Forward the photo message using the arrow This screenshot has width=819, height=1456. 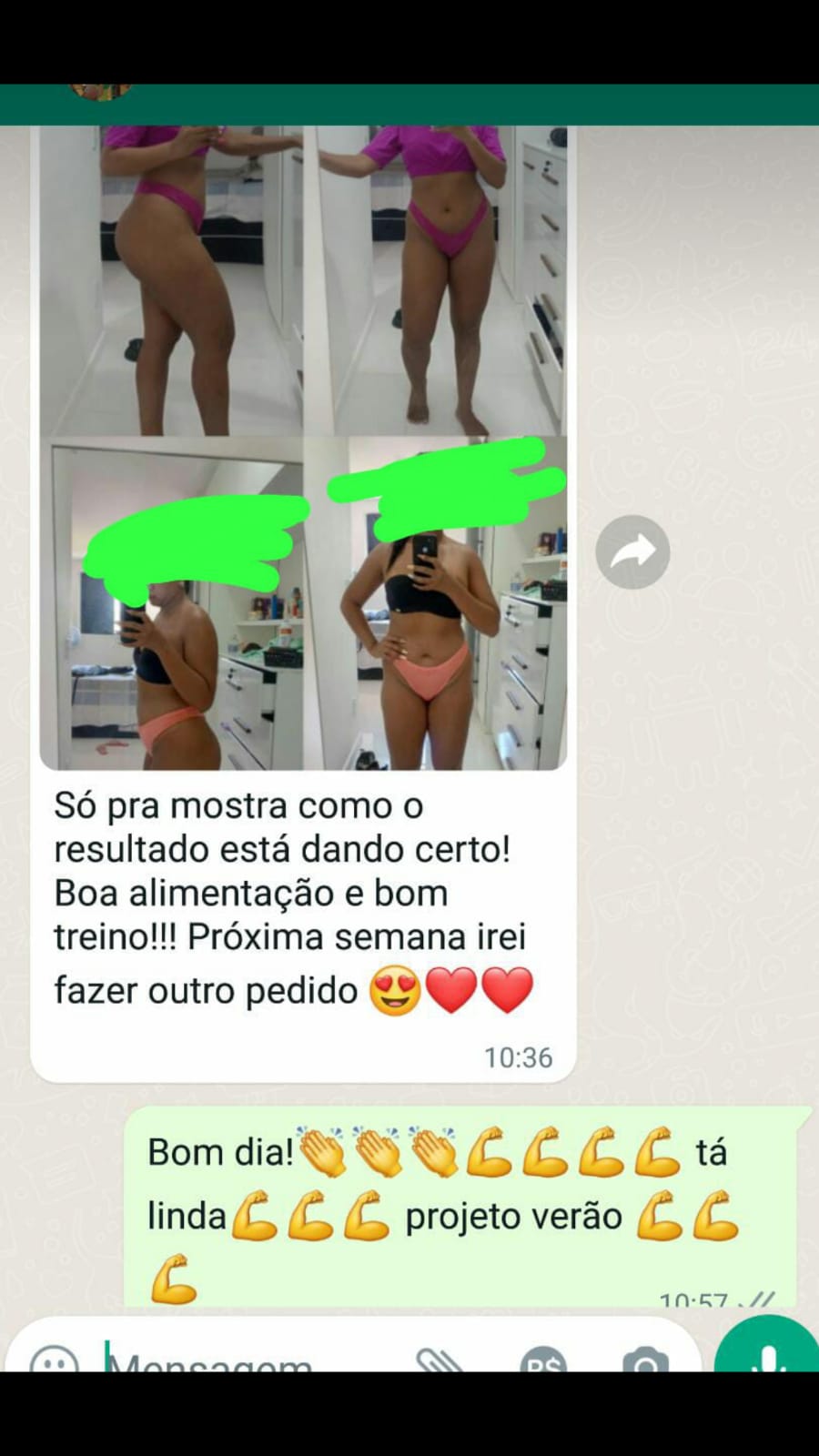[x=632, y=551]
